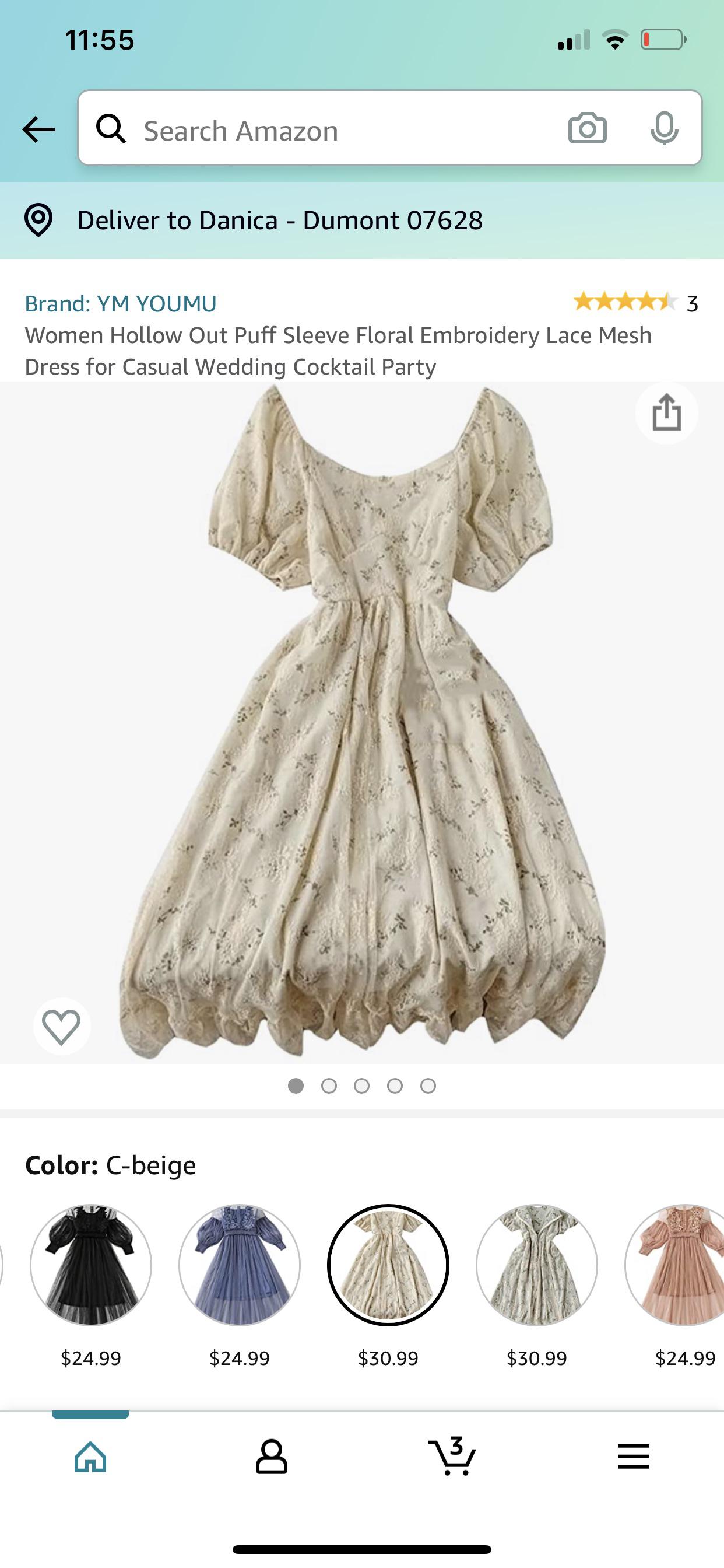
Task: View the shopping cart with 3 items
Action: (452, 1457)
